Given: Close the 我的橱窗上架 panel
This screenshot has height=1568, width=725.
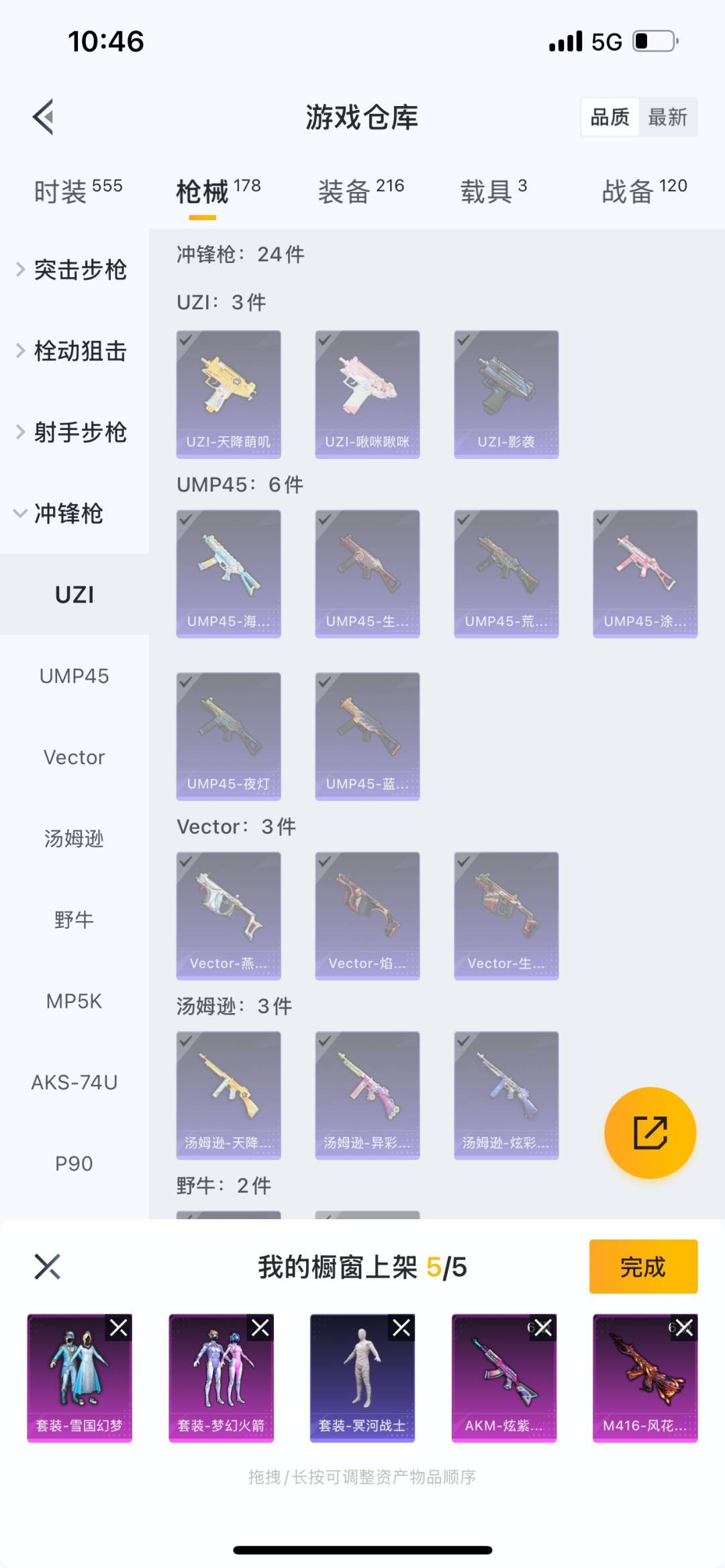Looking at the screenshot, I should [47, 1267].
